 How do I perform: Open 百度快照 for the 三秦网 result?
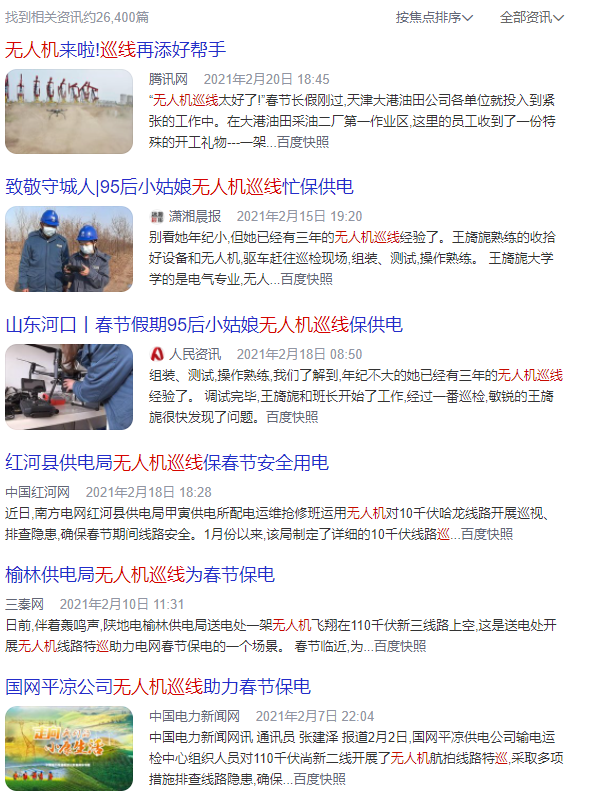[x=400, y=646]
